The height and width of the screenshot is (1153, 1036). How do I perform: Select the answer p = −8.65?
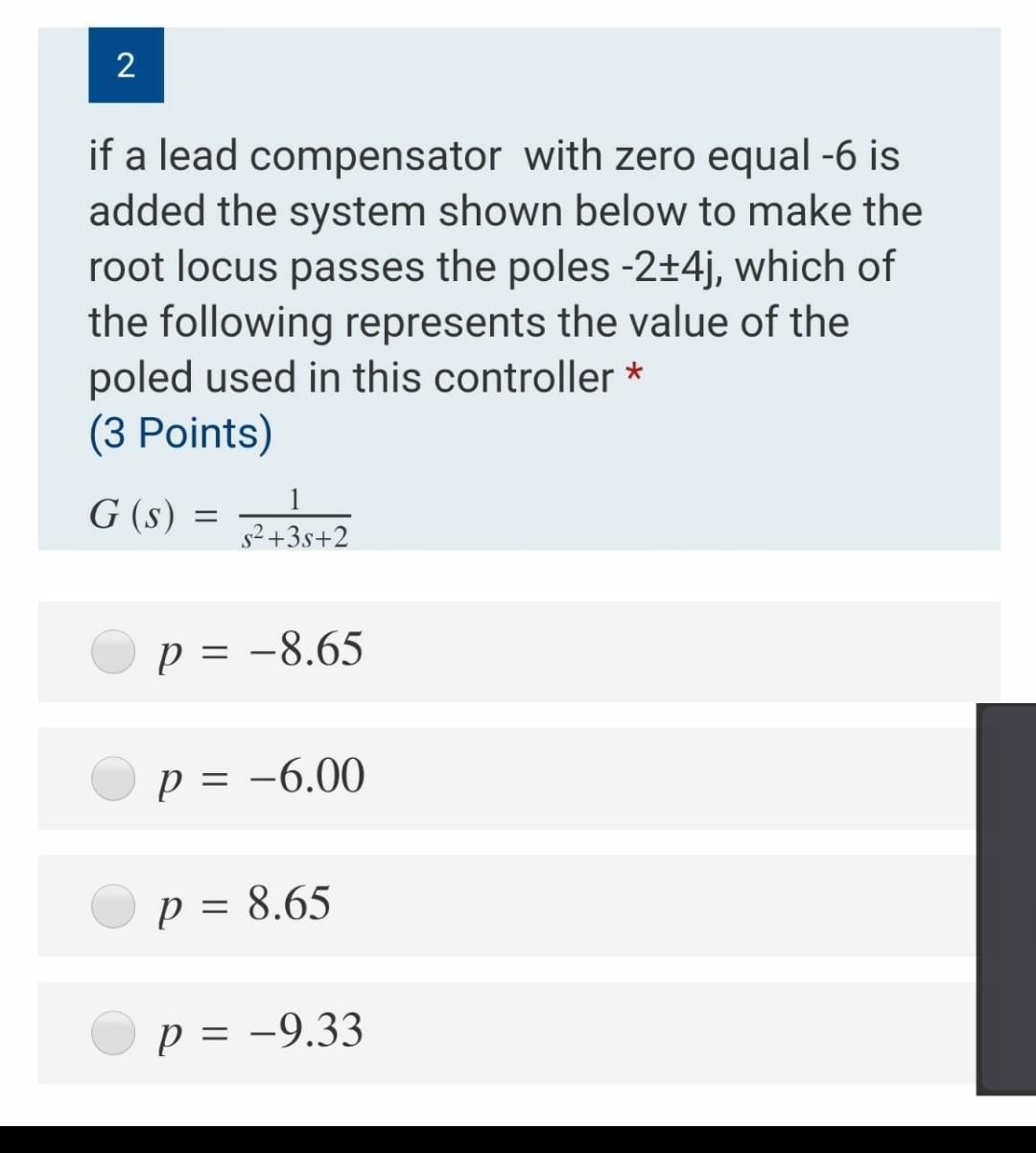(x=114, y=651)
